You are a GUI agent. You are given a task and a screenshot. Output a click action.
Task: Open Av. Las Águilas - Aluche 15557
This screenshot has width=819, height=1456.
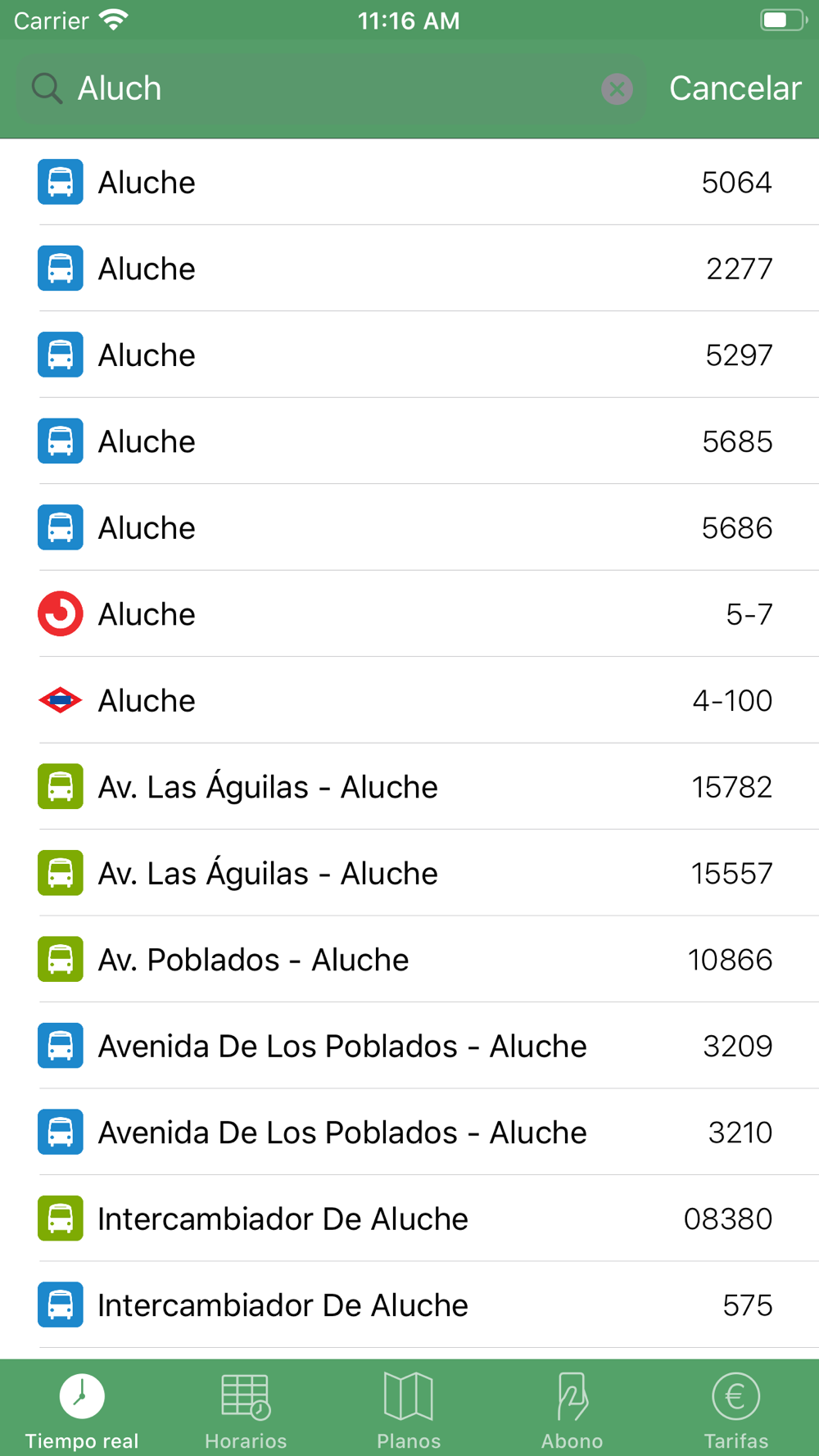pos(409,873)
